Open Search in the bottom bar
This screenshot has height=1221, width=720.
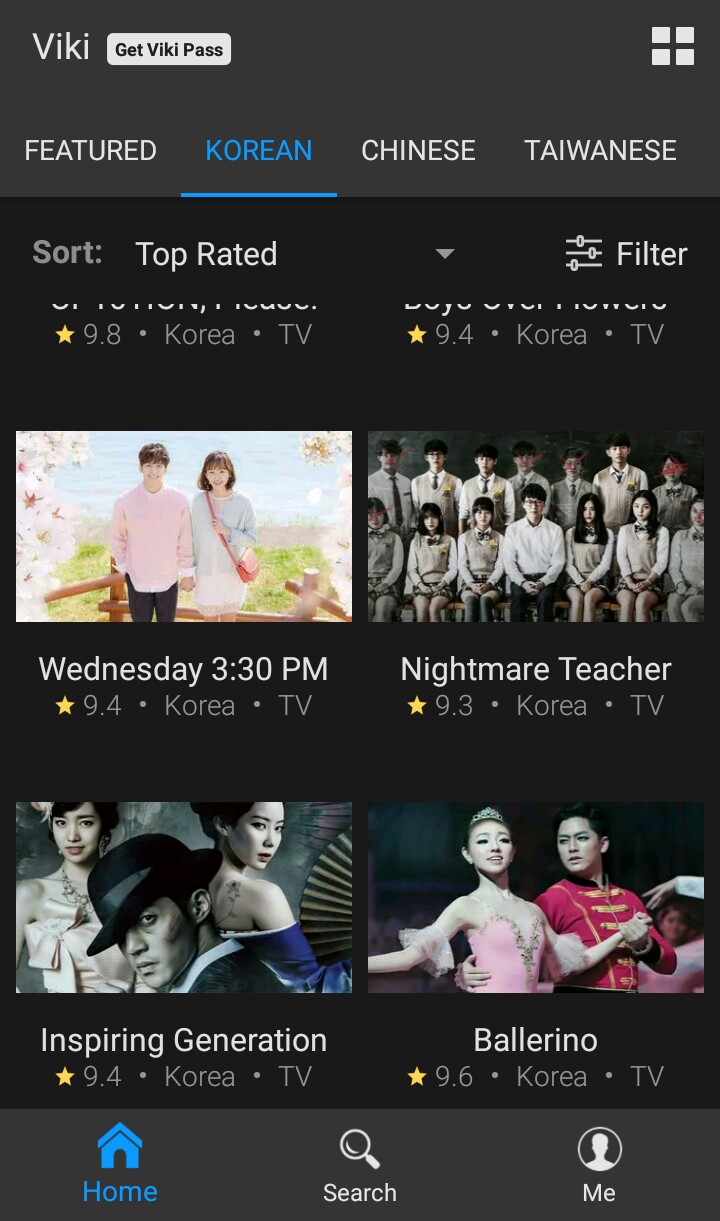[360, 1163]
